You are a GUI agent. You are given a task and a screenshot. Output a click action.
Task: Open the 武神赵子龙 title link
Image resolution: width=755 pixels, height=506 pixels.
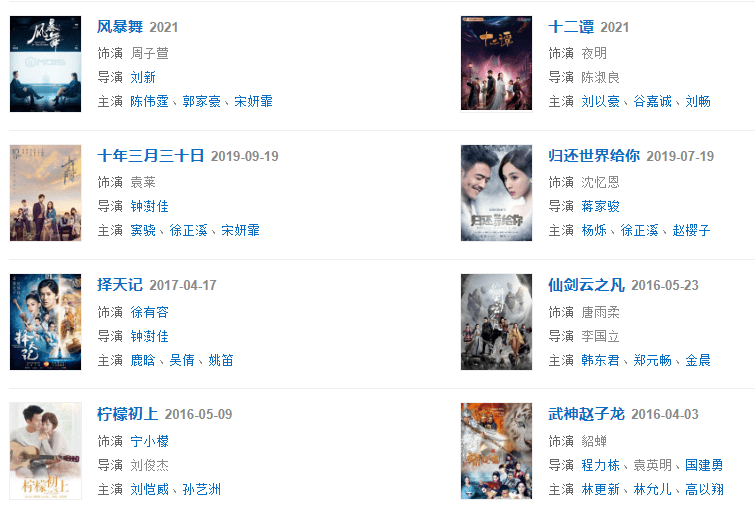tap(586, 414)
